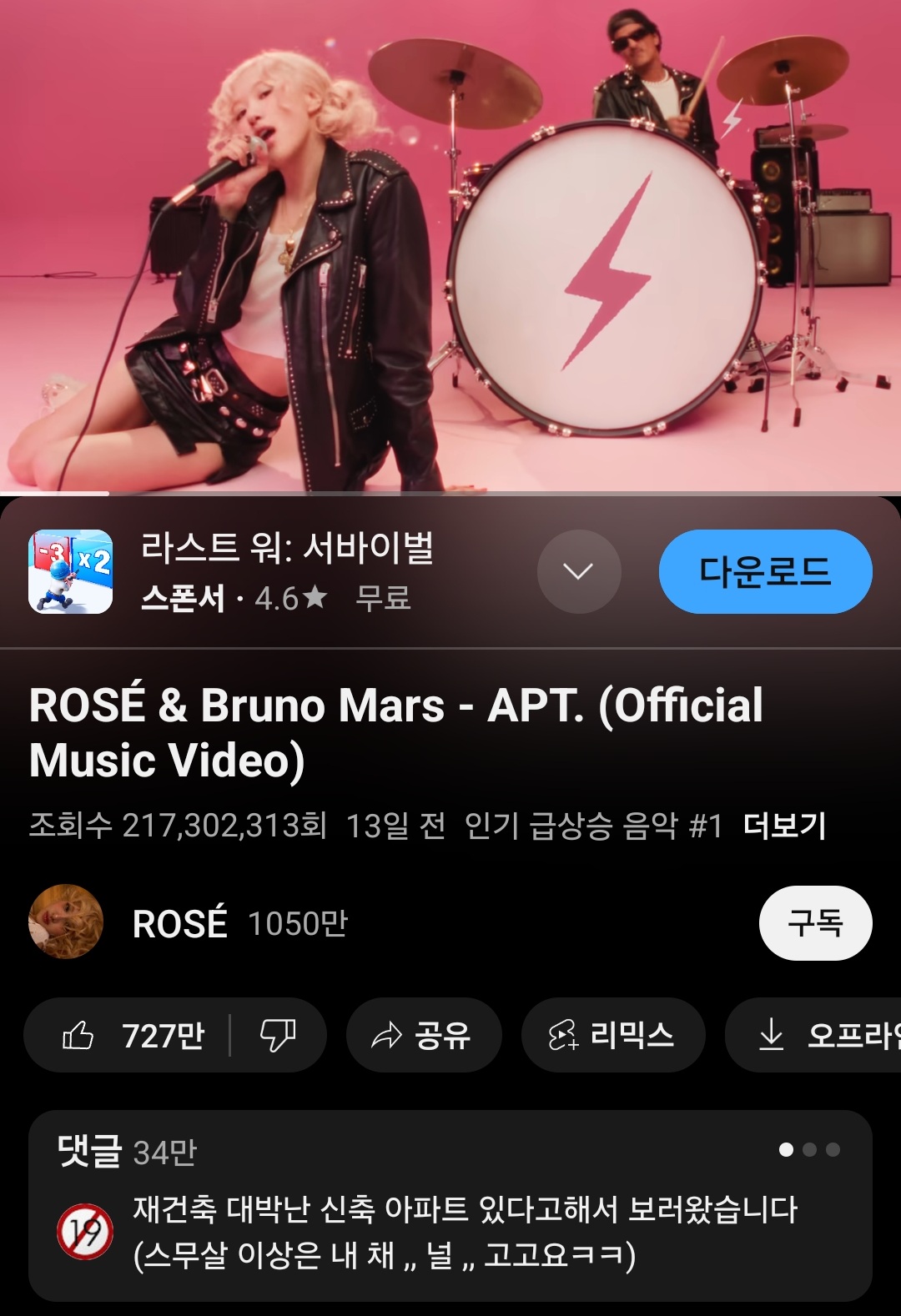Subscribe with the 구독 button

coord(815,923)
